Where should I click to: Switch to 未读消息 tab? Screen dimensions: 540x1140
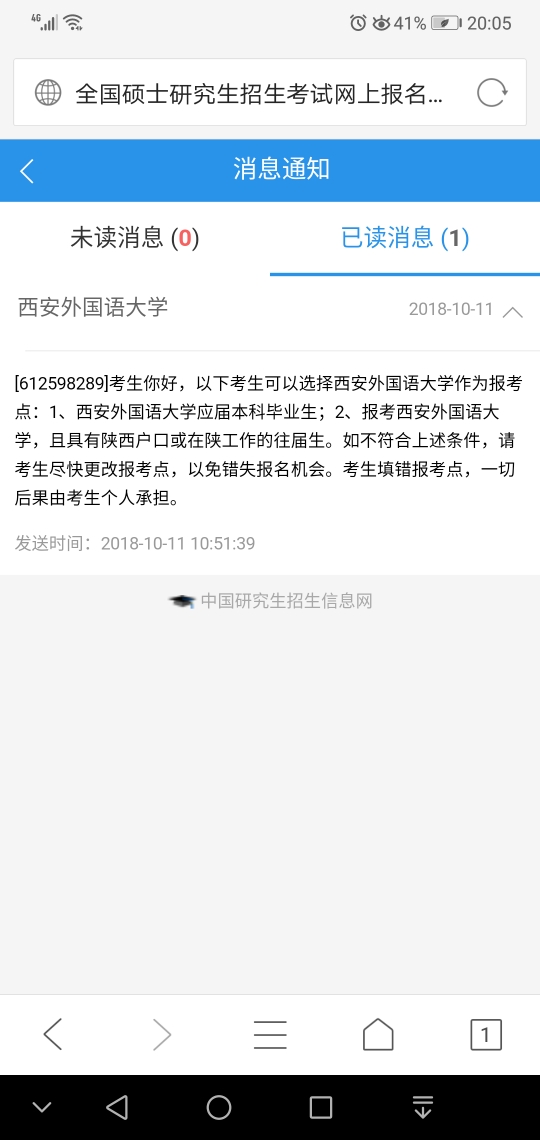134,238
